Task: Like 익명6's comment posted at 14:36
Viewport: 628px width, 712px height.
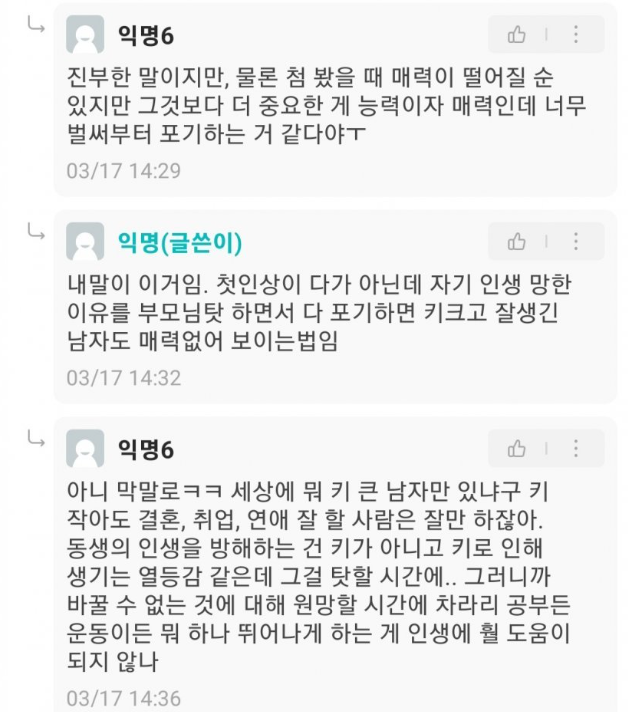Action: 516,449
